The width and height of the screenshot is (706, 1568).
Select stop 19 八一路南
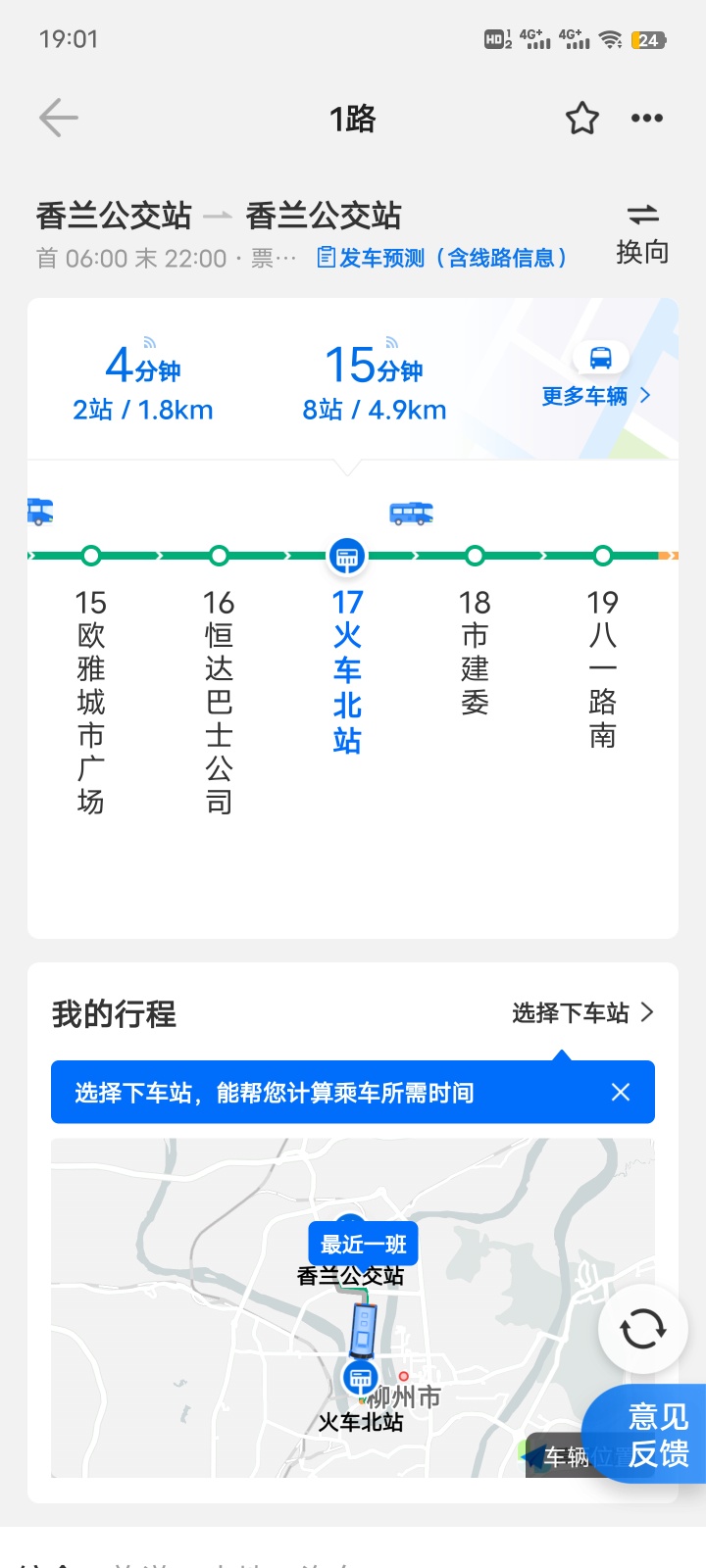pos(602,666)
